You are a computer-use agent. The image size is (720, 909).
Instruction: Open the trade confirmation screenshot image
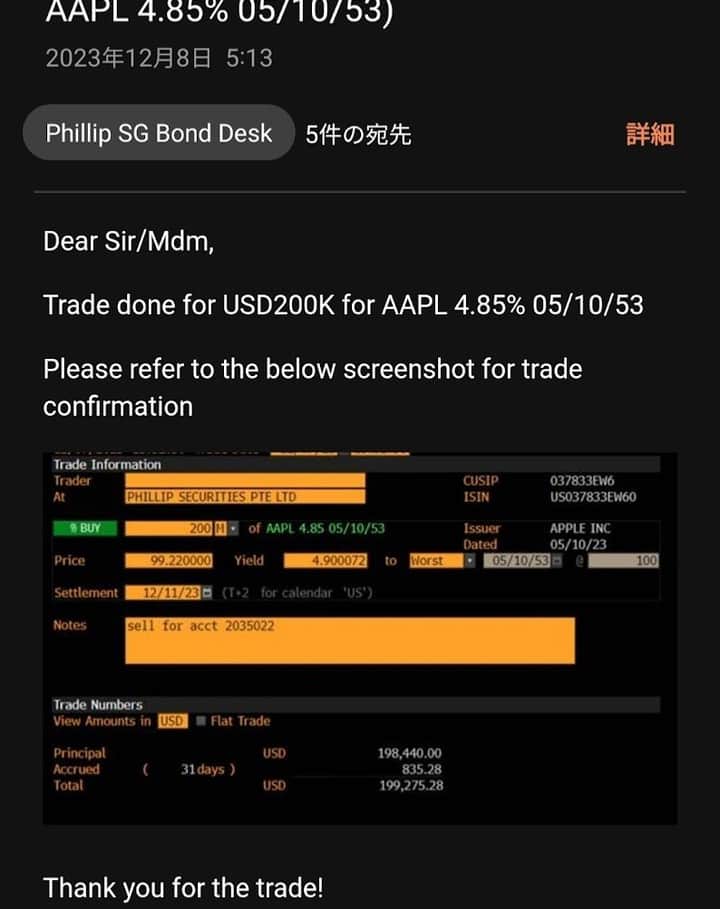click(x=359, y=638)
